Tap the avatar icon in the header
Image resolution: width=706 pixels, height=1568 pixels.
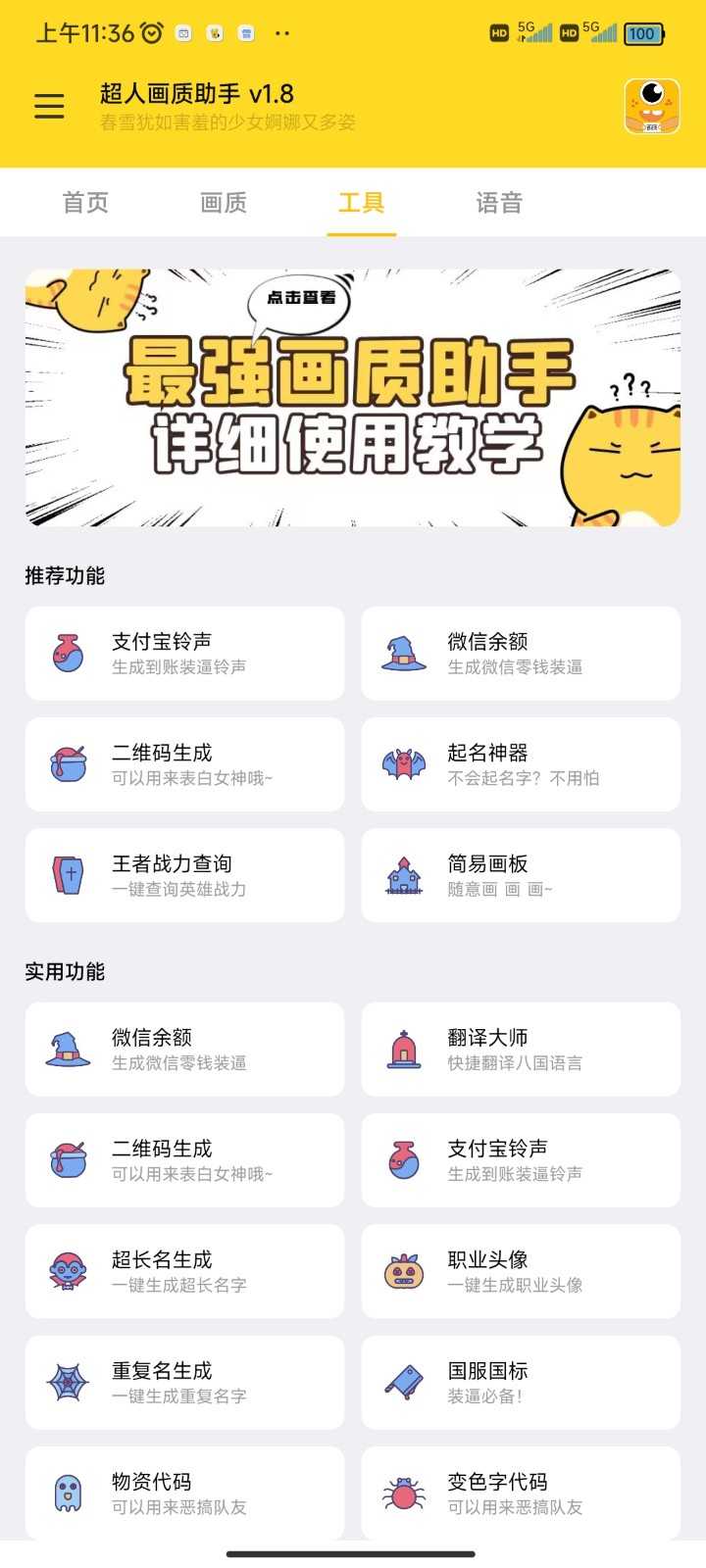[652, 106]
